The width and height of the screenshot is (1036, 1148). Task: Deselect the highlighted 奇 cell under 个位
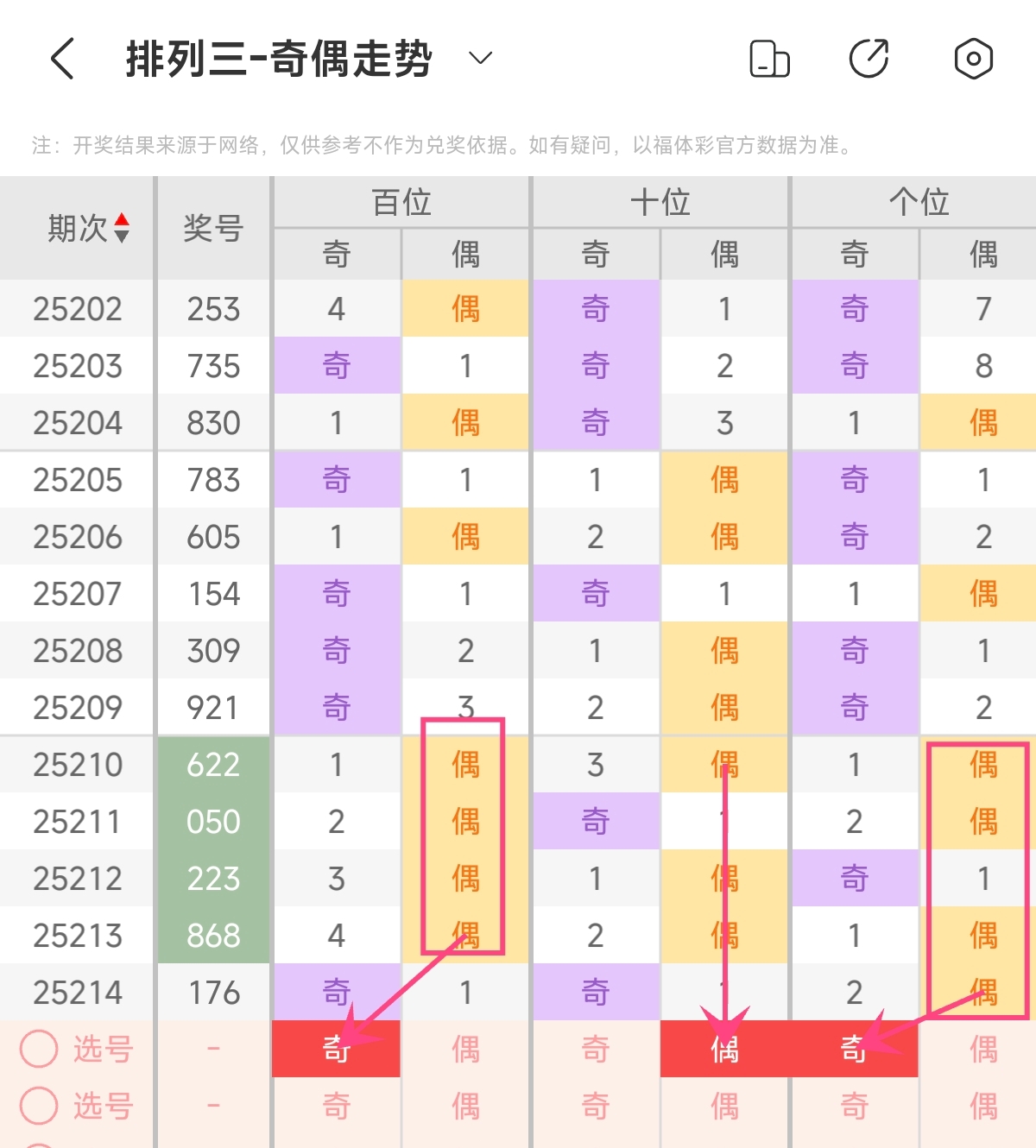point(854,1049)
